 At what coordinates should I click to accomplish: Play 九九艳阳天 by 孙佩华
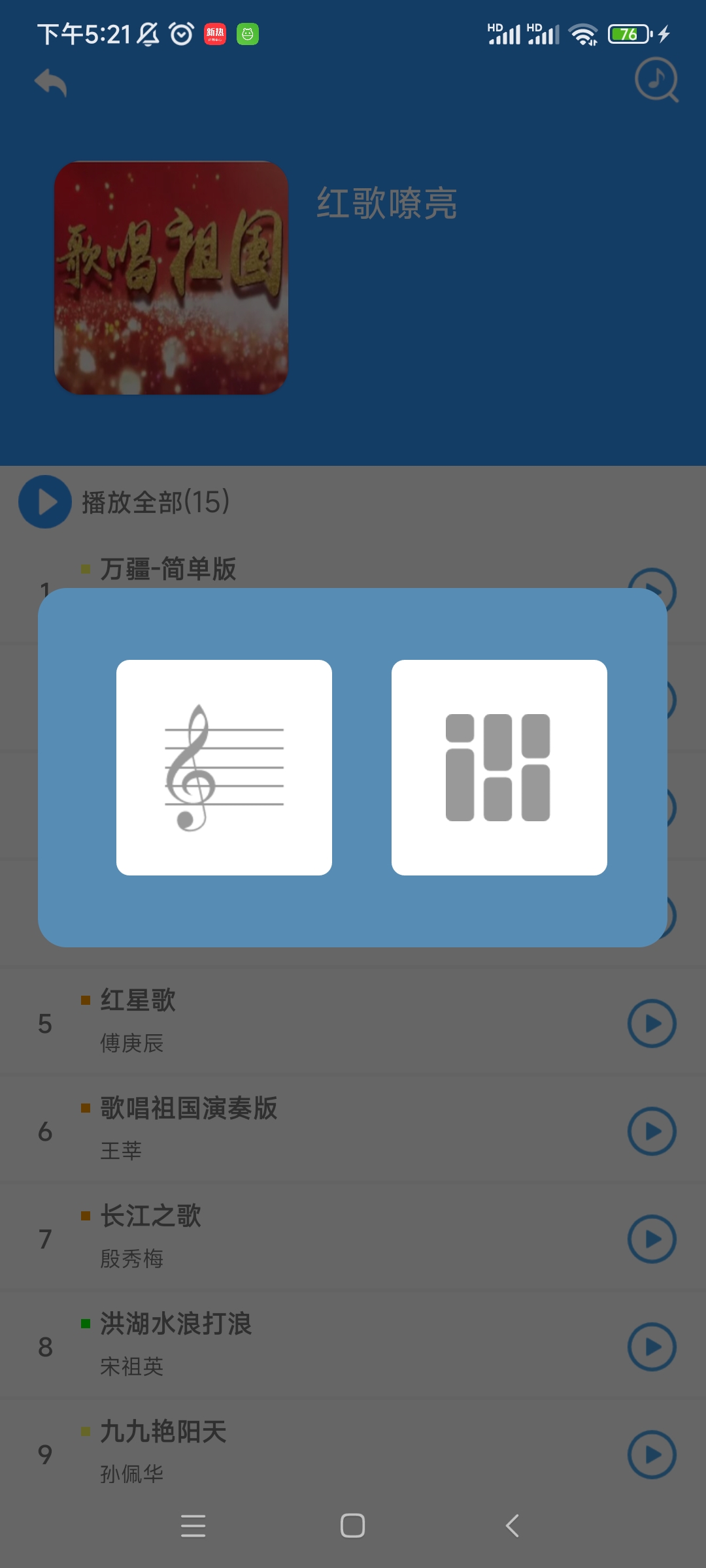(652, 1456)
